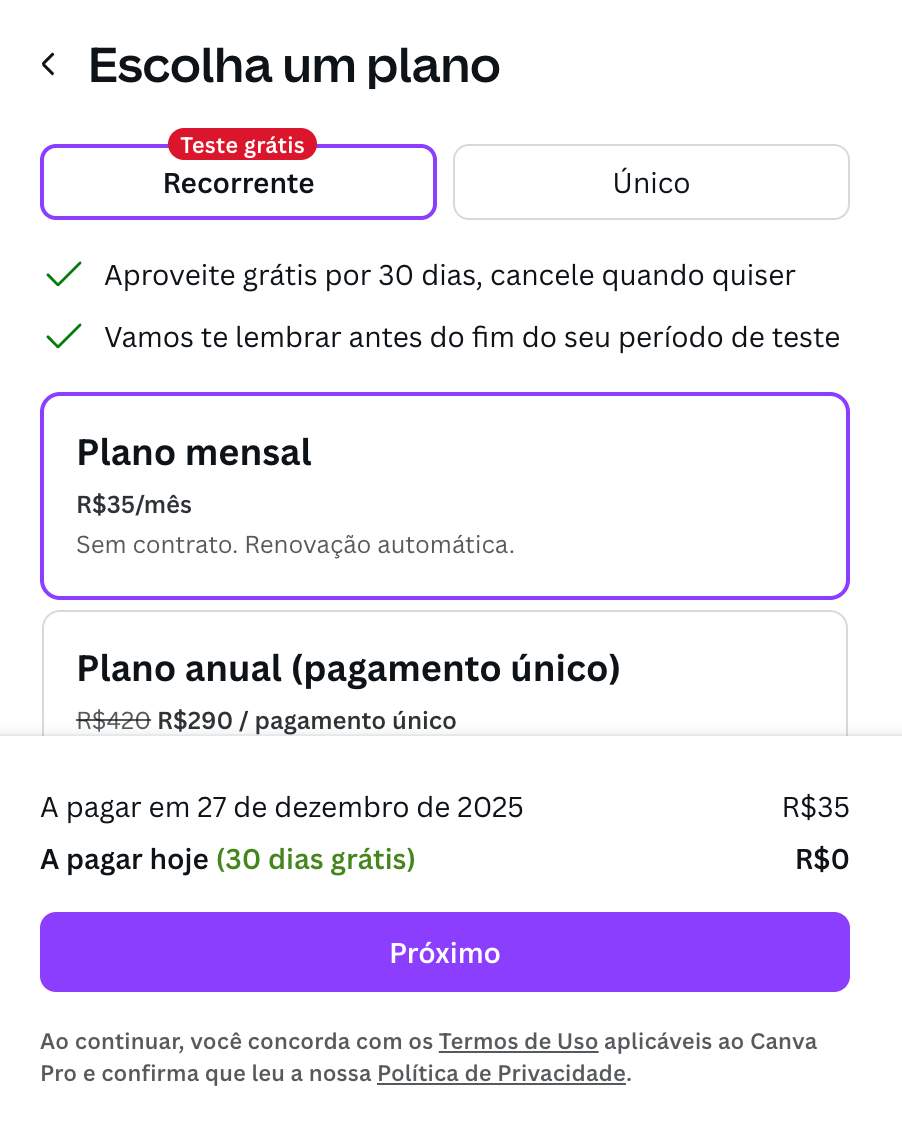902x1132 pixels.
Task: Switch to the Único payment tab
Action: coord(650,182)
